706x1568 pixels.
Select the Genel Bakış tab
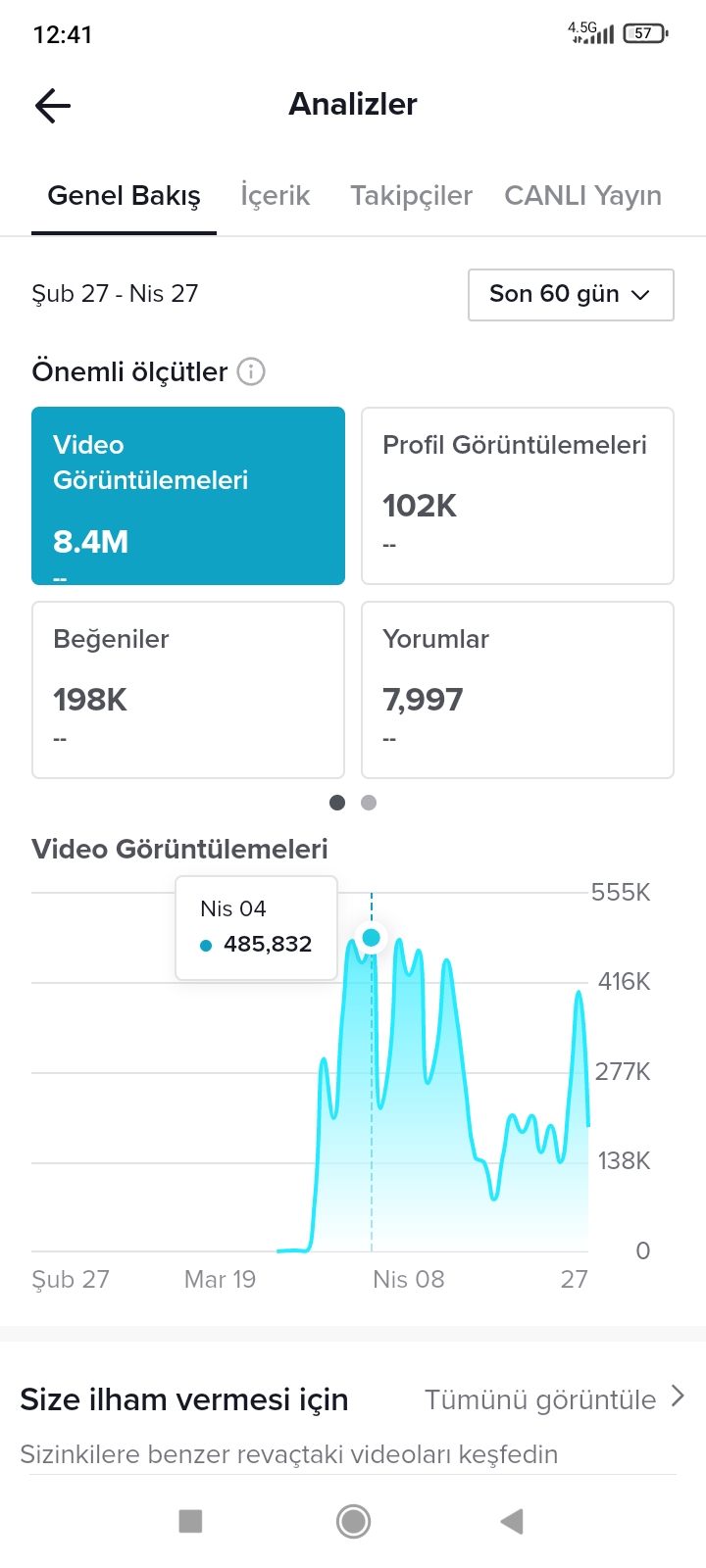click(x=124, y=196)
